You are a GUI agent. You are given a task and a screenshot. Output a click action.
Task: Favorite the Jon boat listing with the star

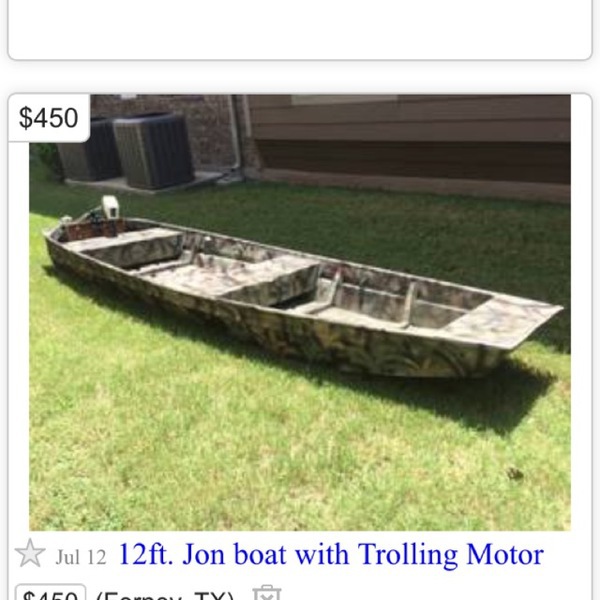[31, 553]
